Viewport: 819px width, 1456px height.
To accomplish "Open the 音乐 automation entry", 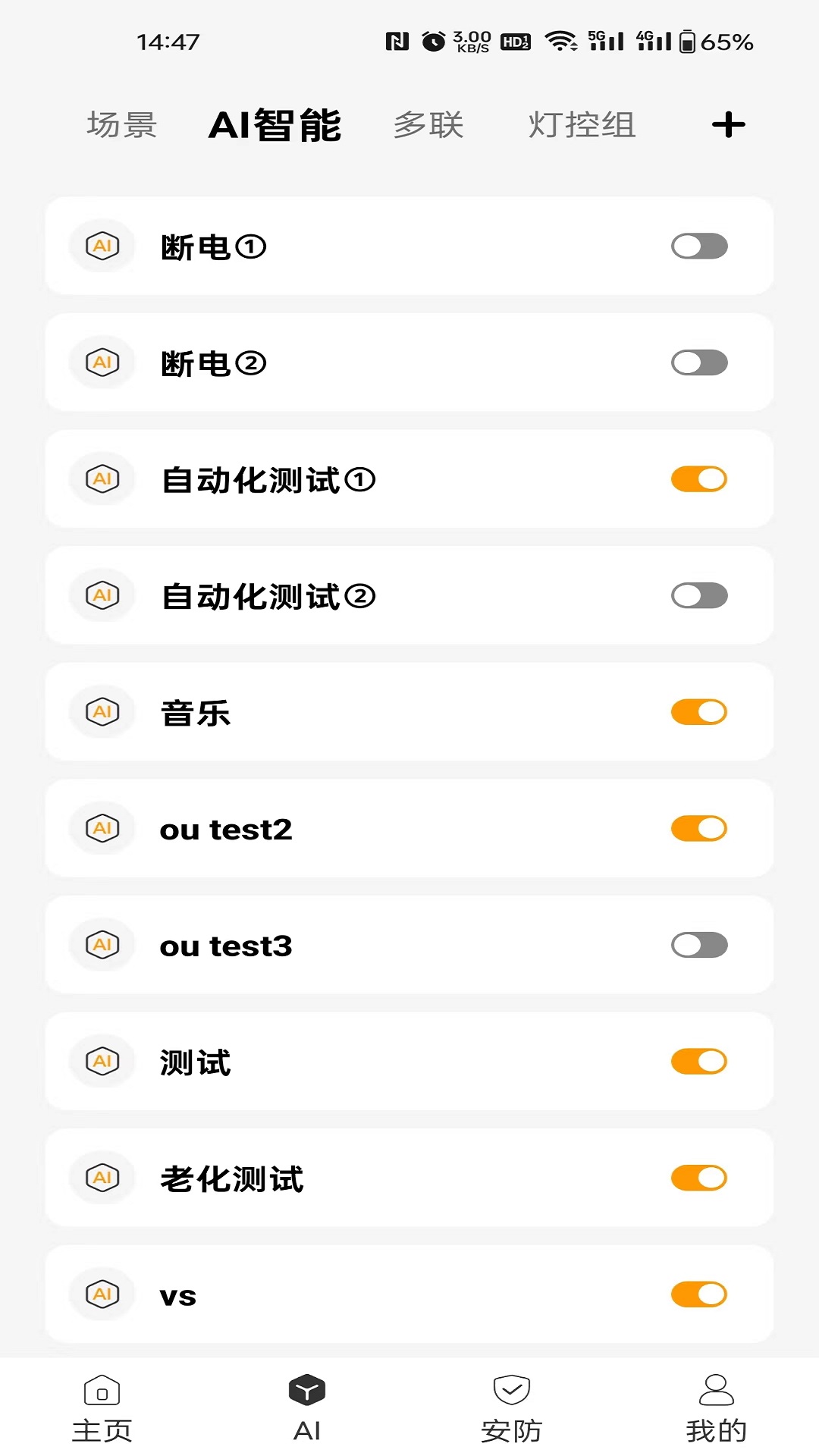I will click(x=341, y=712).
